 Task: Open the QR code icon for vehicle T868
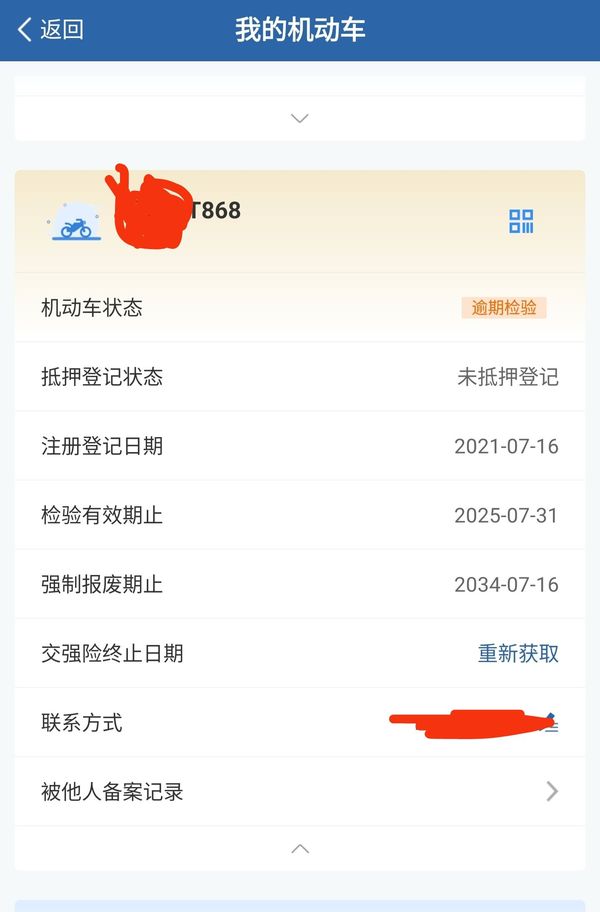(x=521, y=221)
